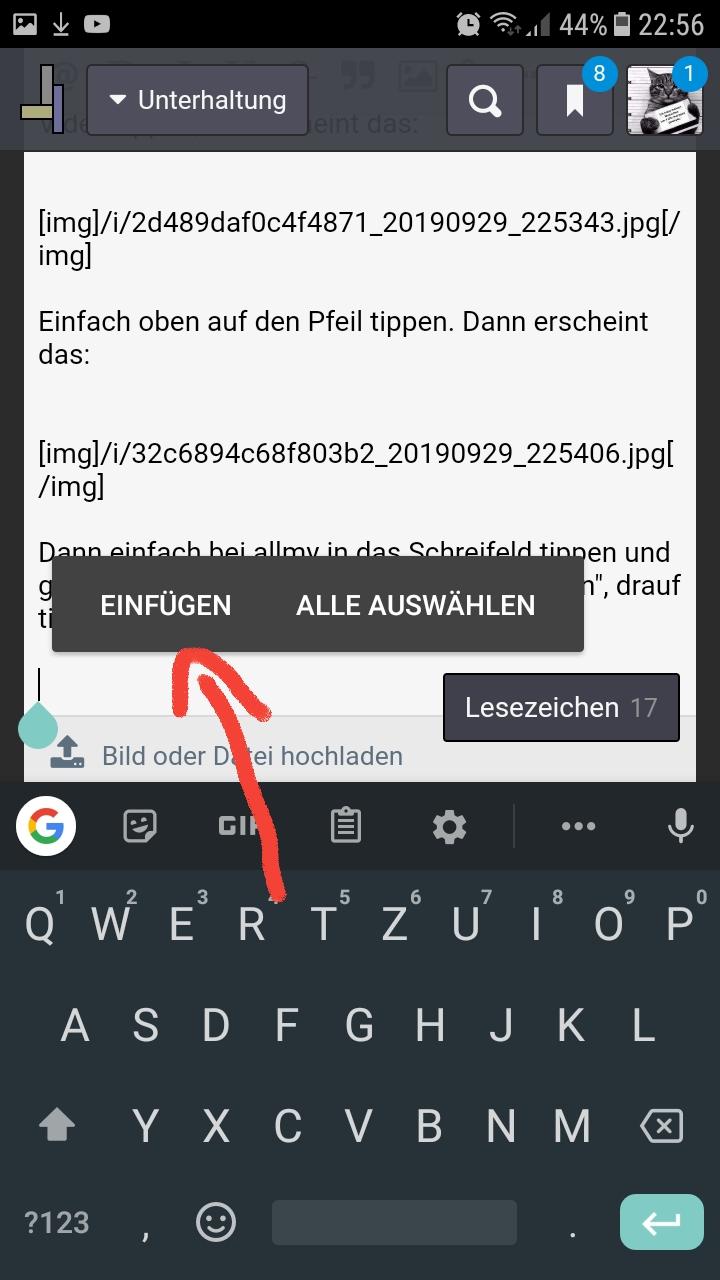Tap the Lesezeichen 17 button
720x1280 pixels.
tap(561, 708)
